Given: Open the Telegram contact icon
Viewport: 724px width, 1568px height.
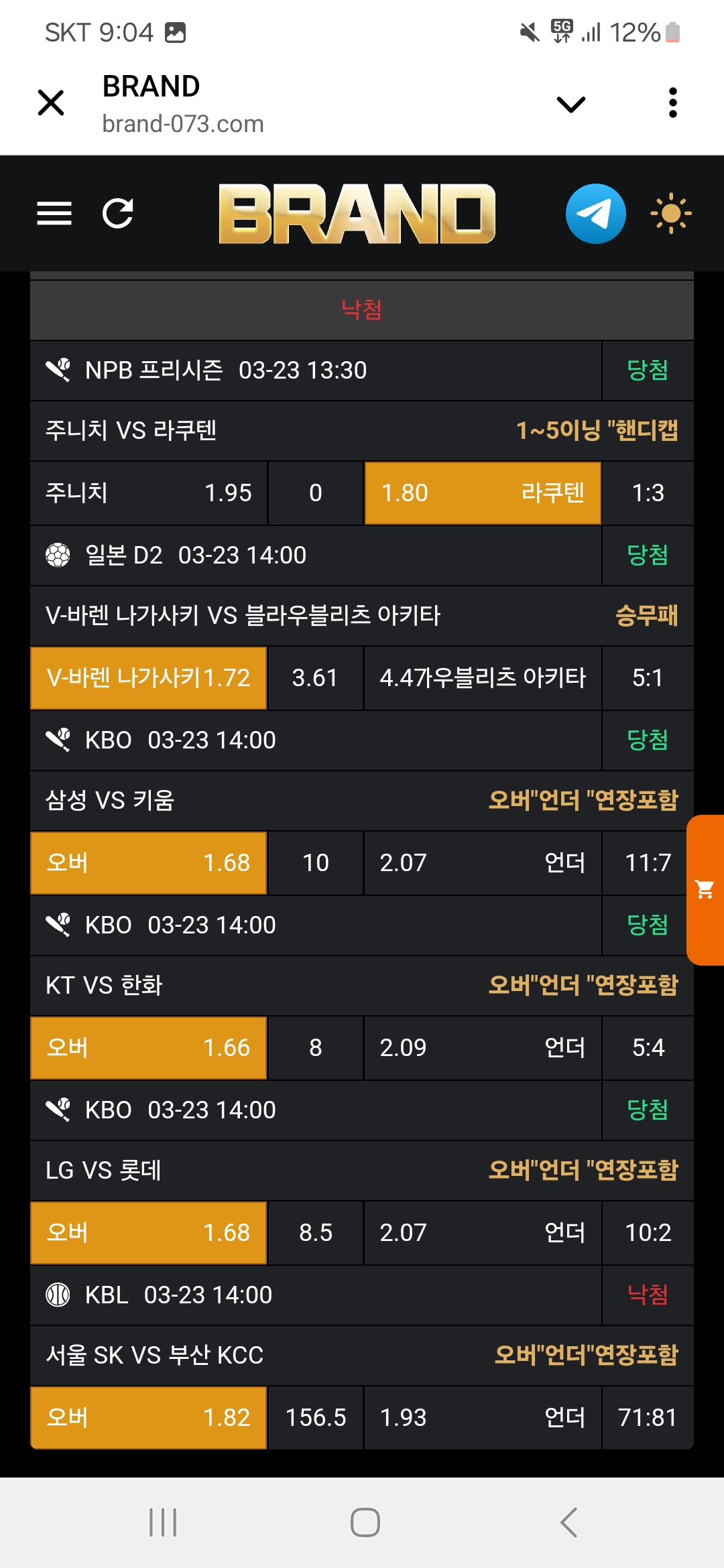Looking at the screenshot, I should point(595,214).
